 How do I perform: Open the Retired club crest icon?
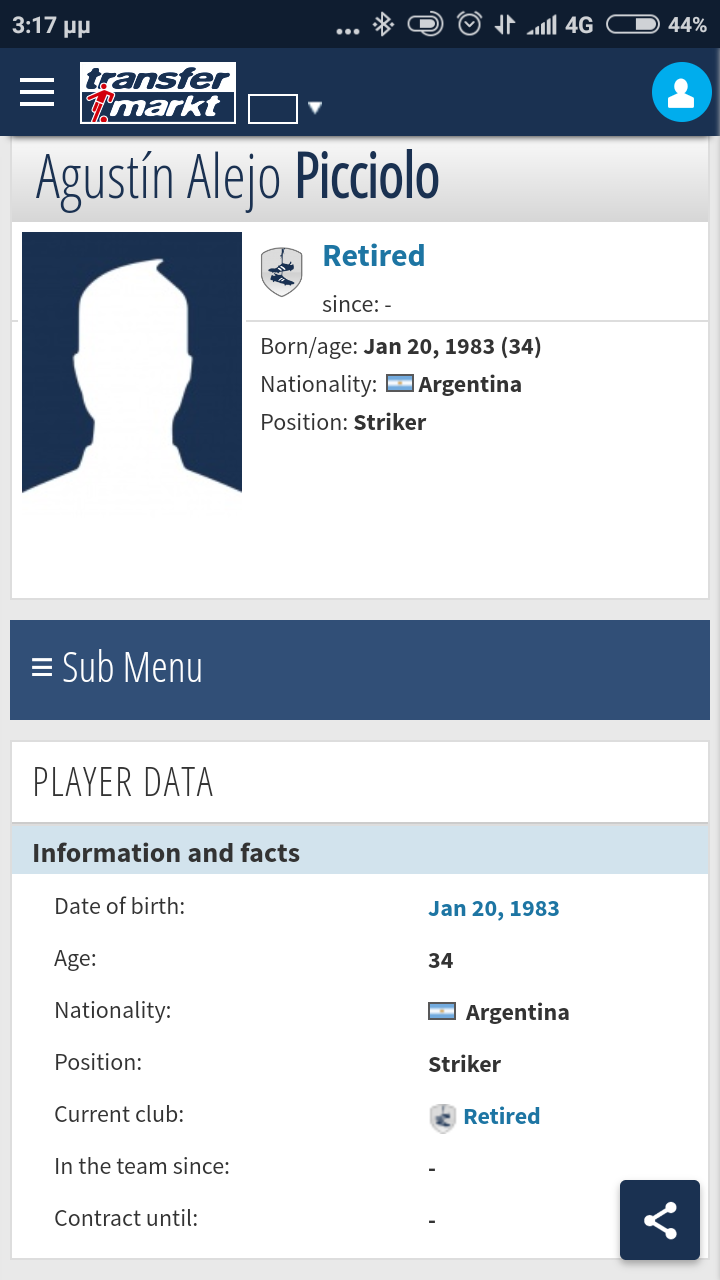[x=282, y=272]
